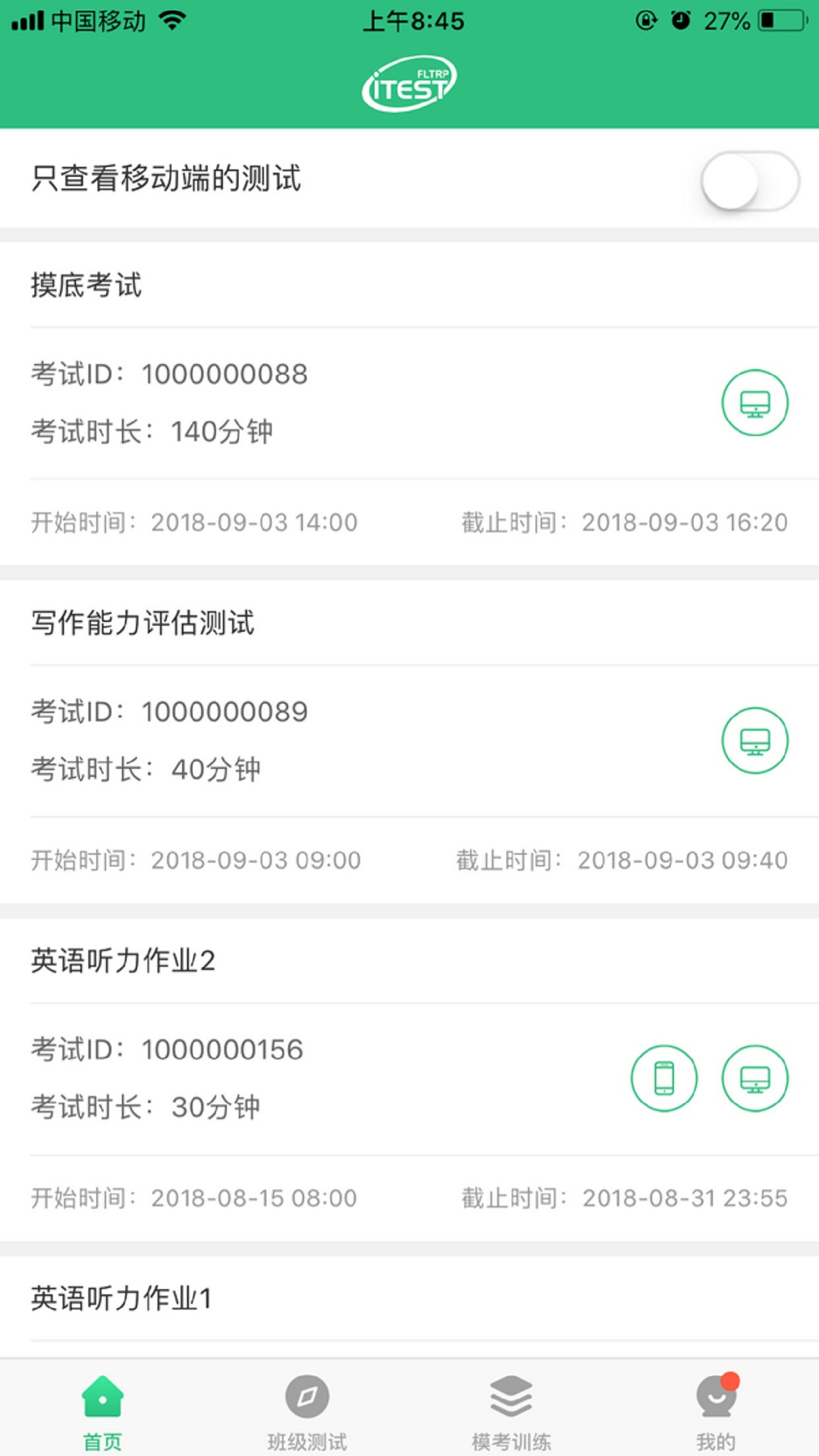Open 摸底考试 on computer via monitor icon
The width and height of the screenshot is (819, 1456).
click(x=755, y=403)
